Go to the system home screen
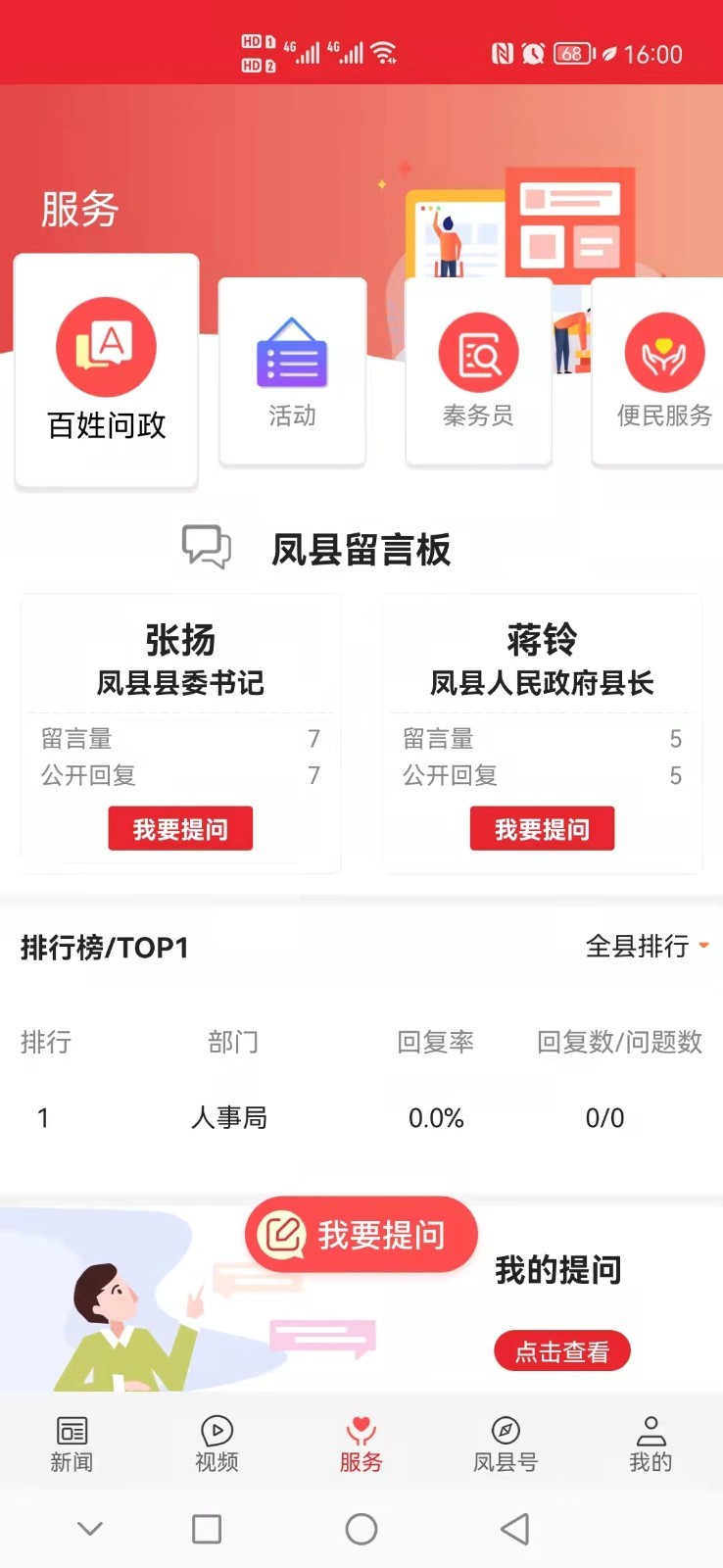 (361, 1529)
